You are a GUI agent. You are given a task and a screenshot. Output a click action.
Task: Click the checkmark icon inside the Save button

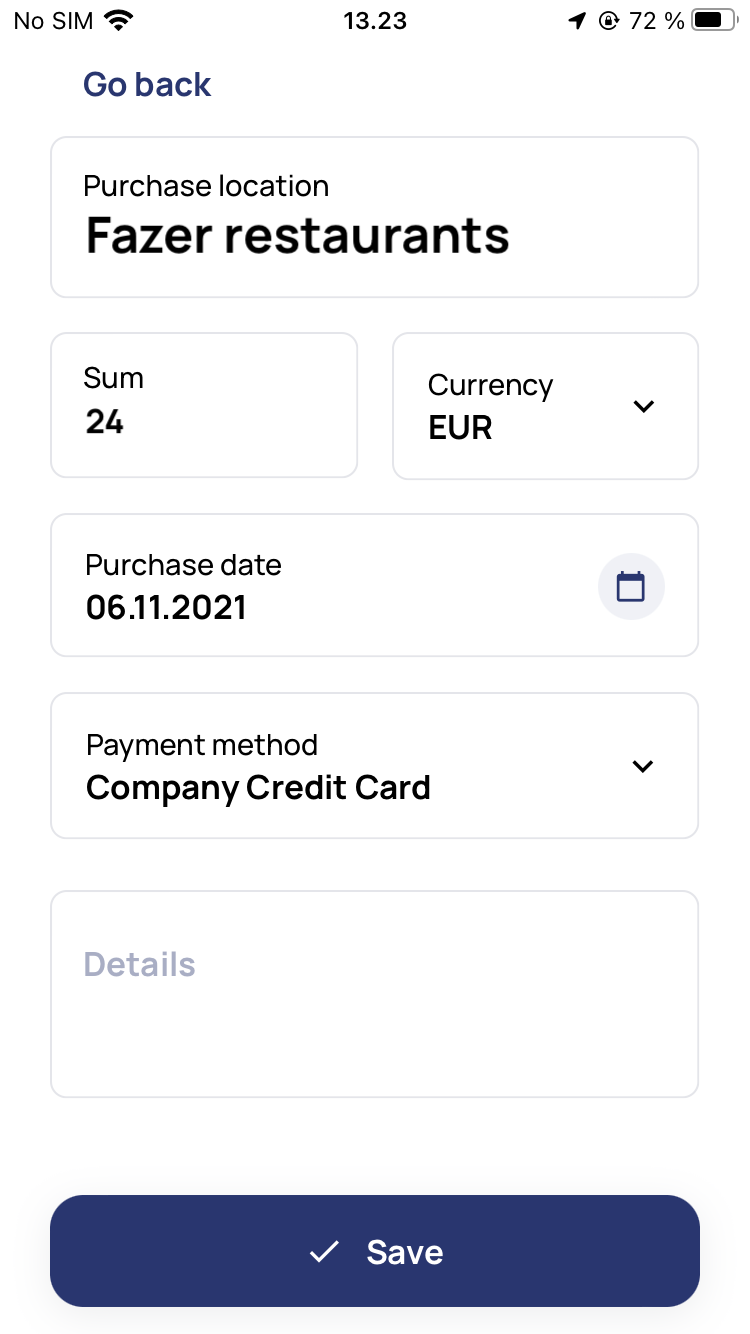click(323, 1251)
